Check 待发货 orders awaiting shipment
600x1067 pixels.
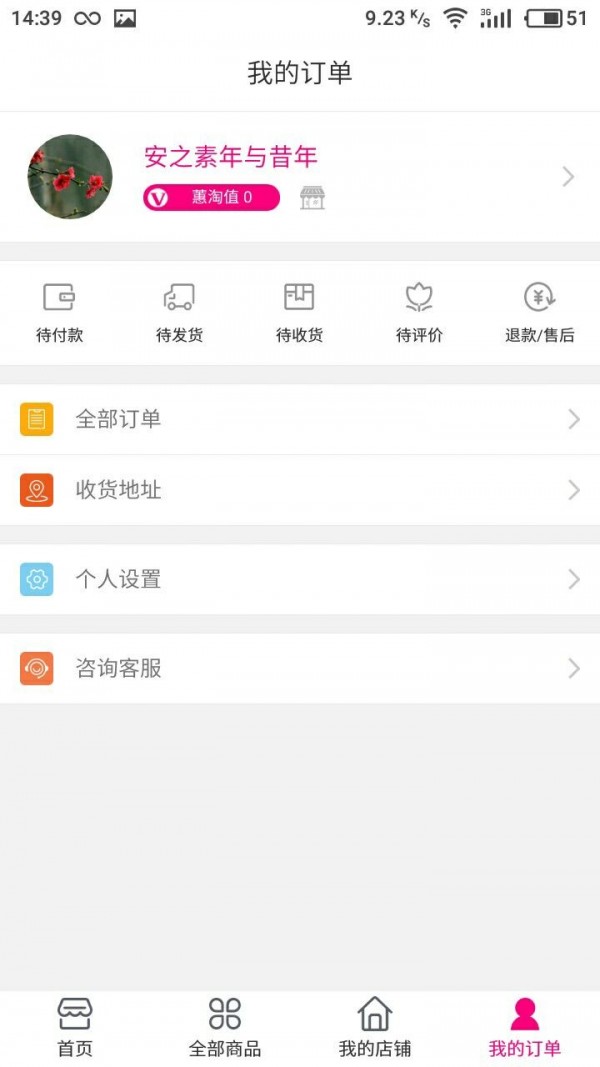click(x=180, y=313)
